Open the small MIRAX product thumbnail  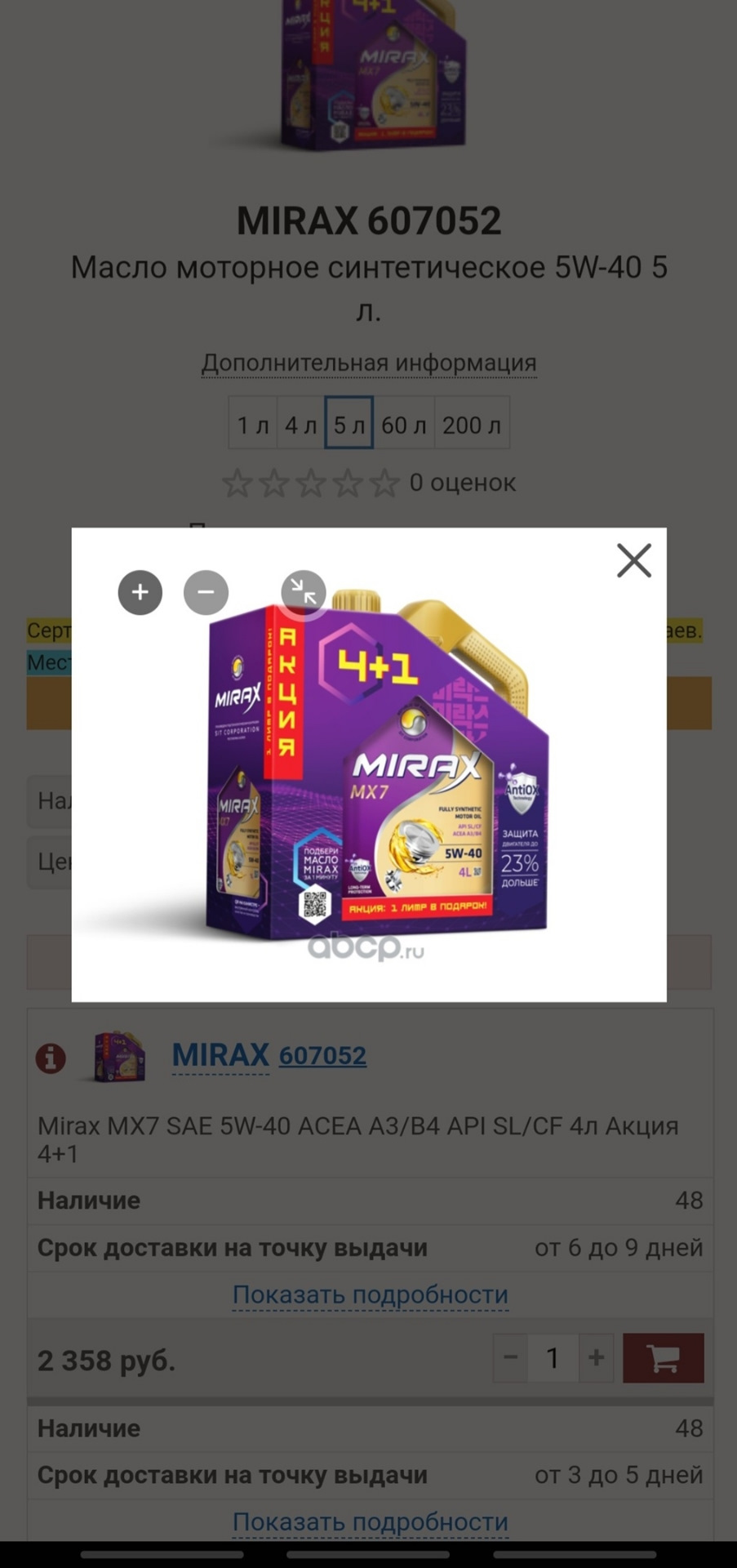(x=118, y=1057)
